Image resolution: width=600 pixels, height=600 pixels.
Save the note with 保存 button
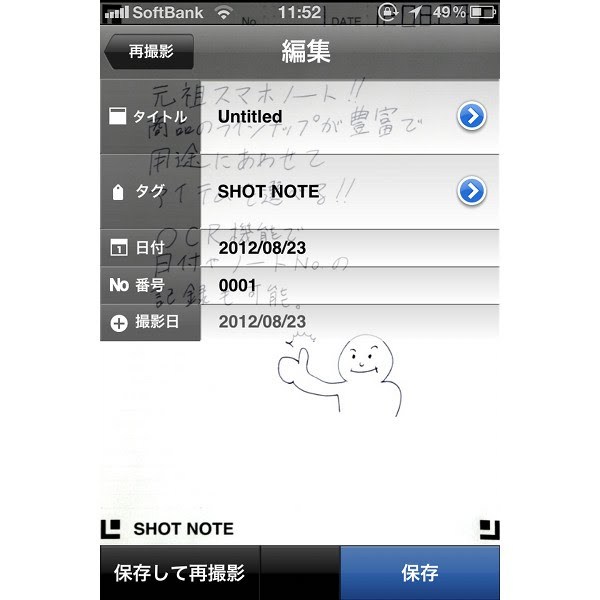tap(419, 573)
